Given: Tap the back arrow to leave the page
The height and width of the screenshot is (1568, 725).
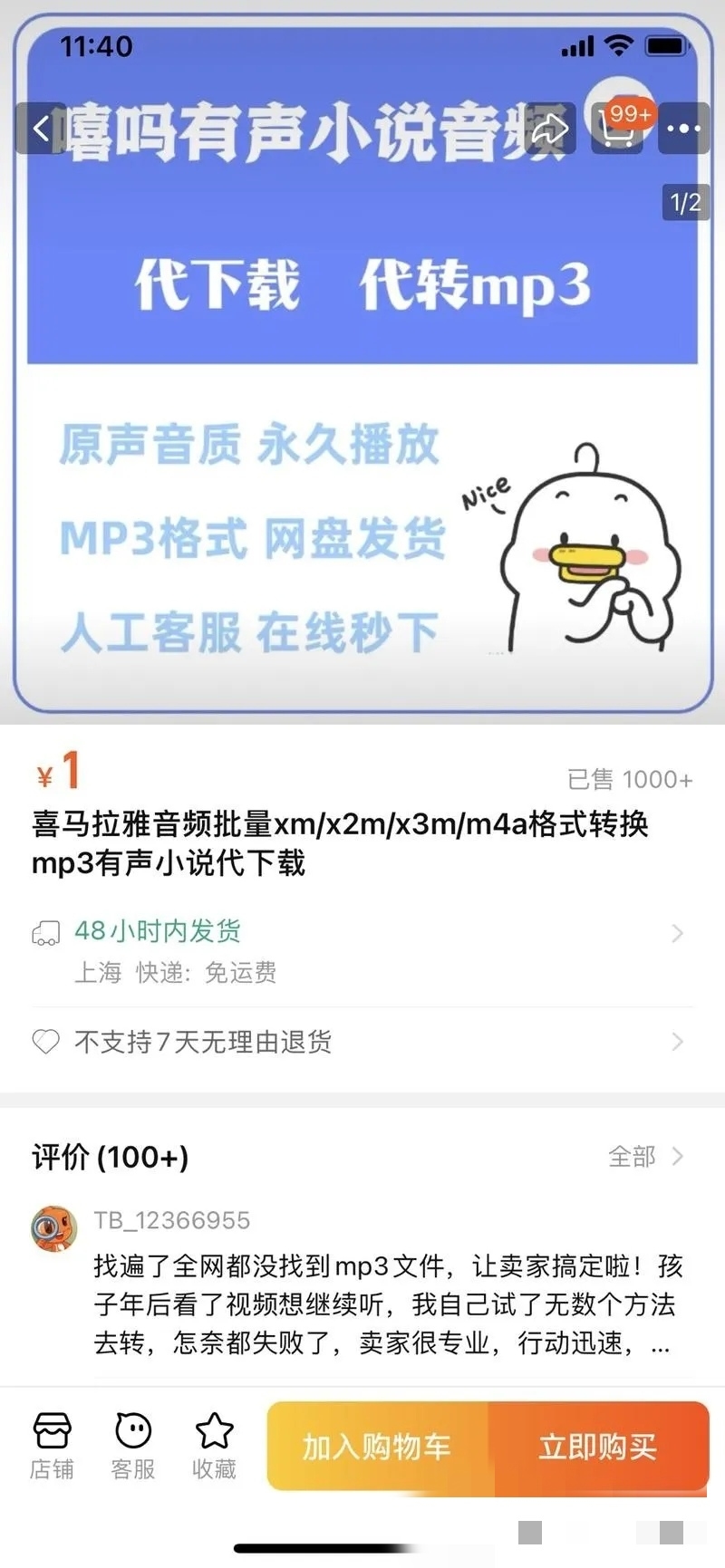Looking at the screenshot, I should click(40, 129).
